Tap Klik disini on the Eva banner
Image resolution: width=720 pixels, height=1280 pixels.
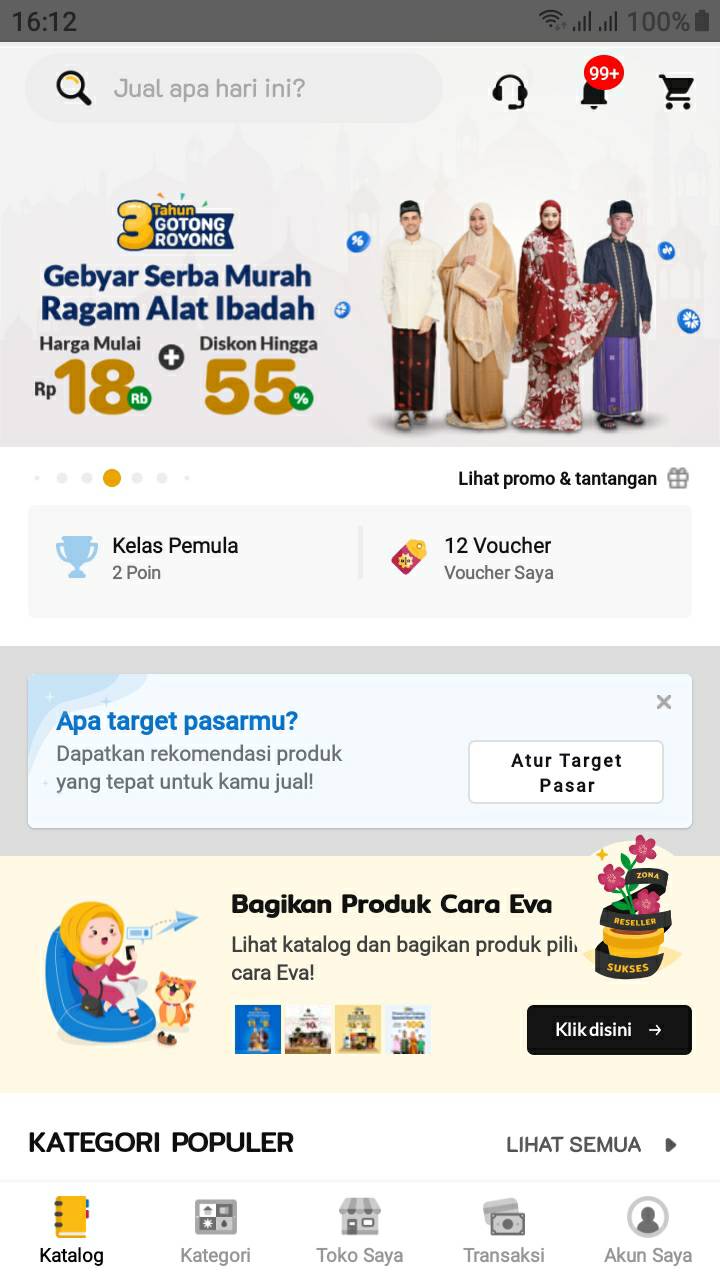[x=609, y=1029]
